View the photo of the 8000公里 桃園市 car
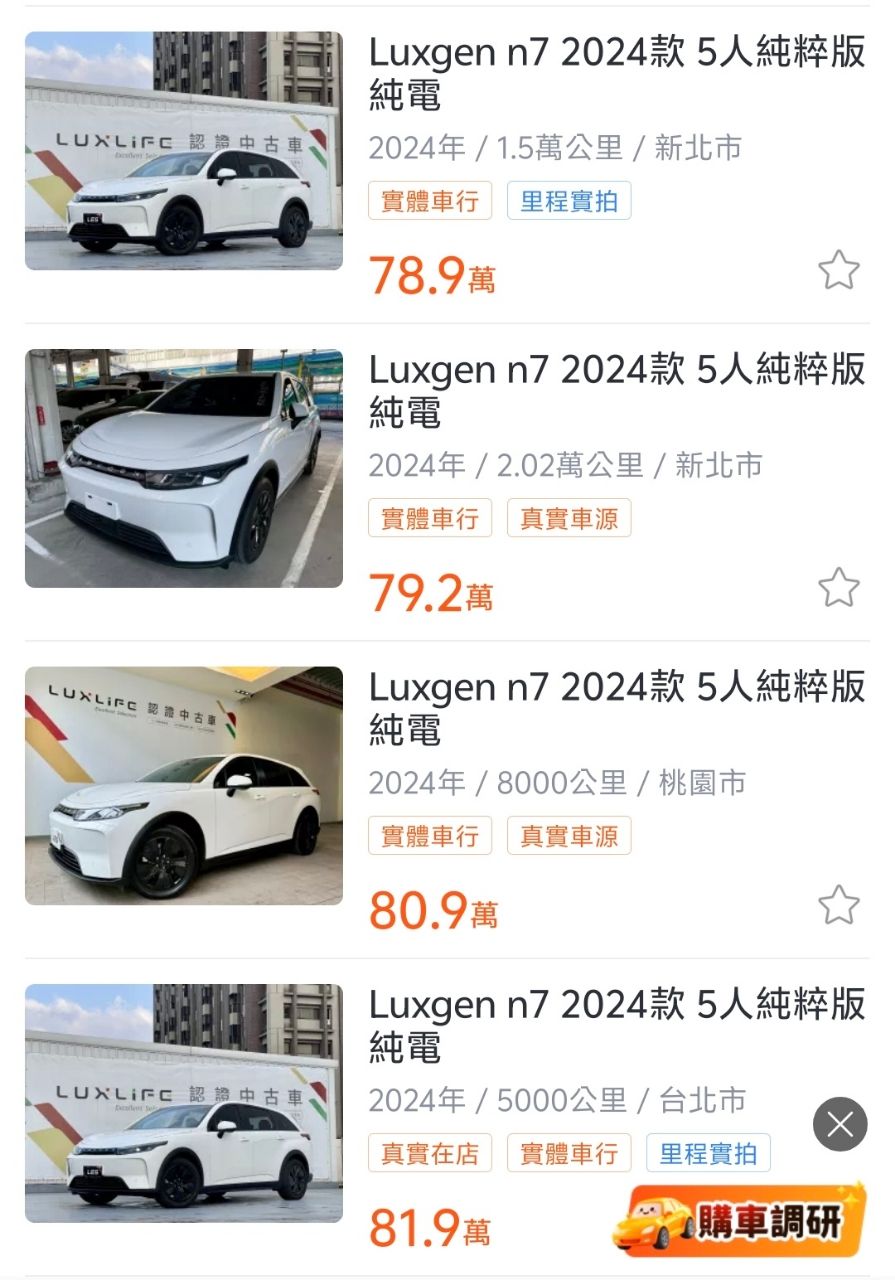The height and width of the screenshot is (1280, 895). click(184, 784)
